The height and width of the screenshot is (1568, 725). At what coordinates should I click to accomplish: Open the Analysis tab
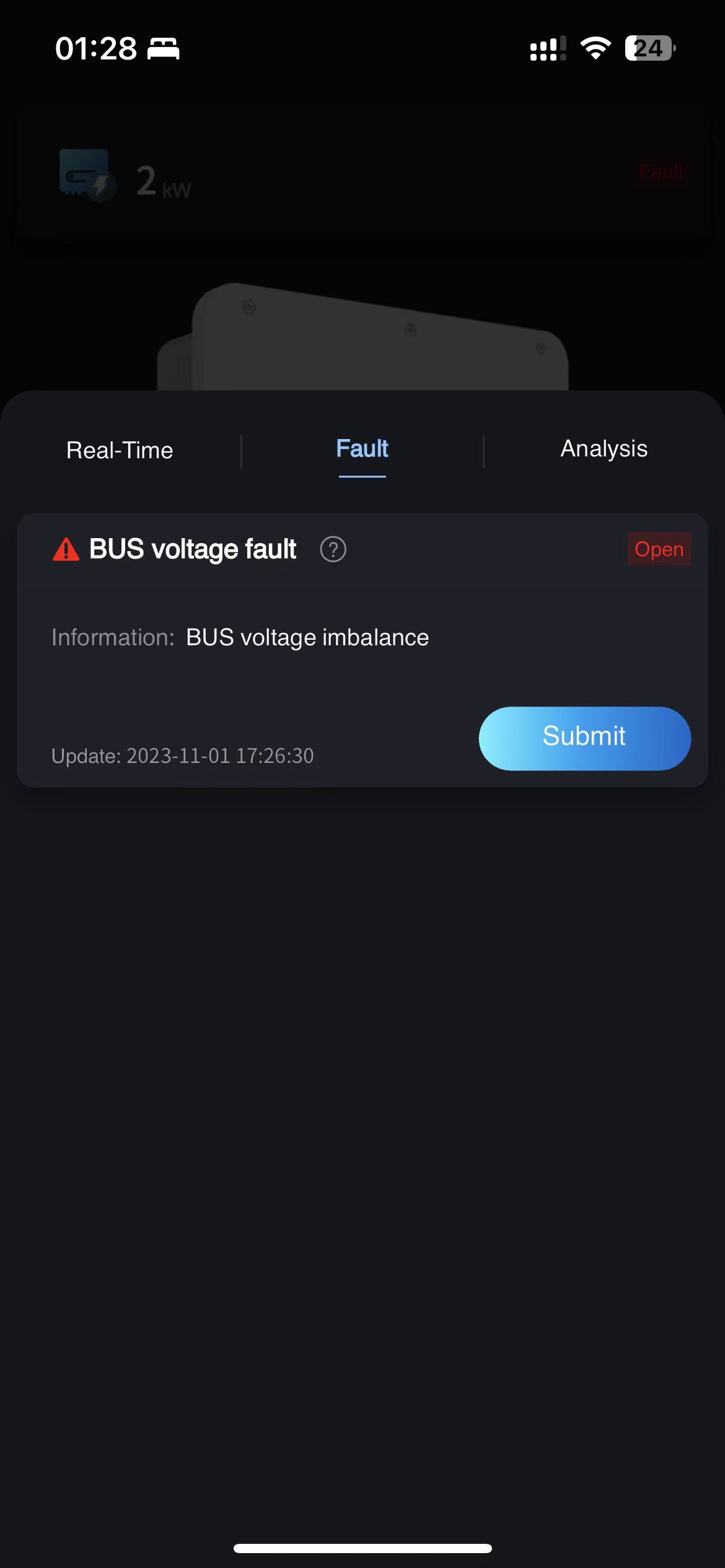click(604, 449)
